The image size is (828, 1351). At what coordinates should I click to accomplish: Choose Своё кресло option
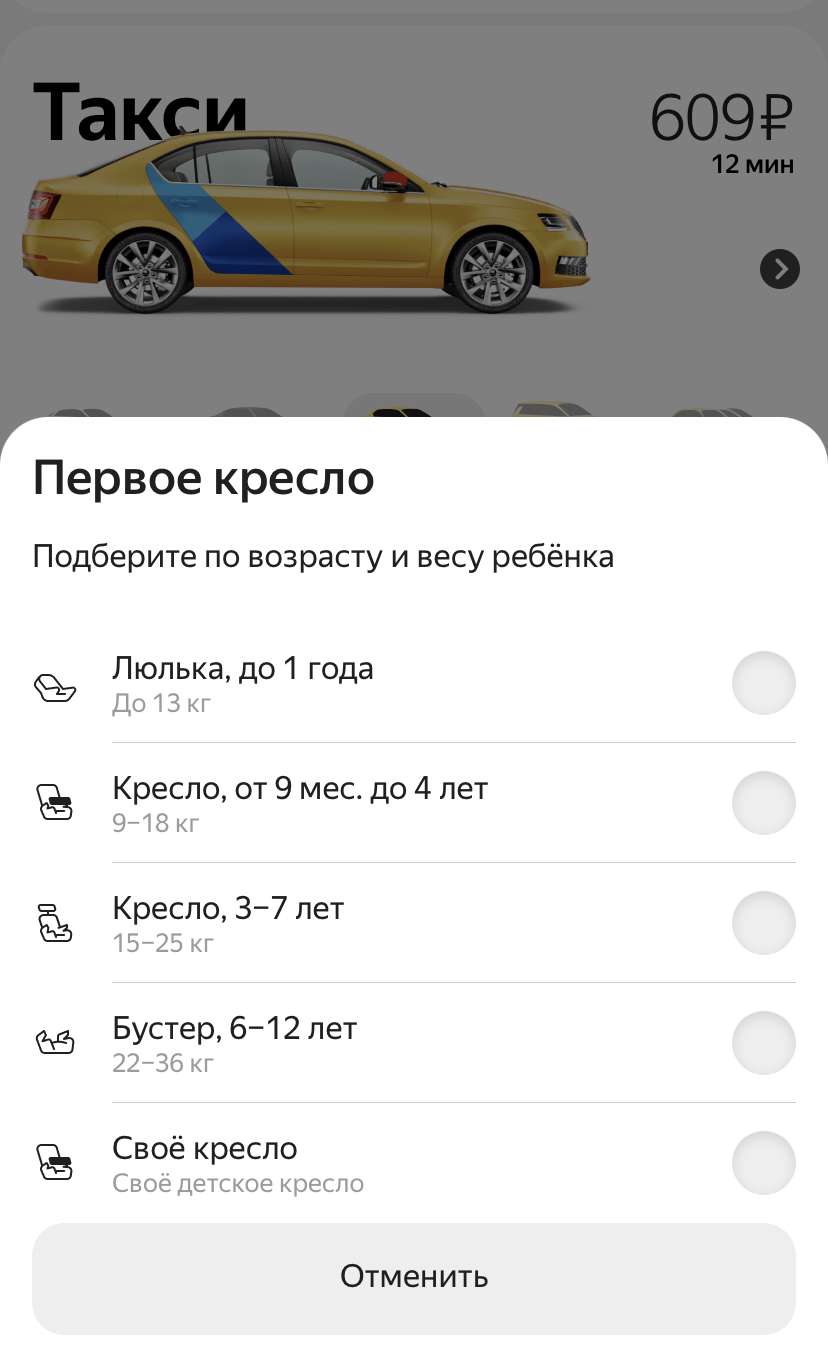coord(414,1163)
